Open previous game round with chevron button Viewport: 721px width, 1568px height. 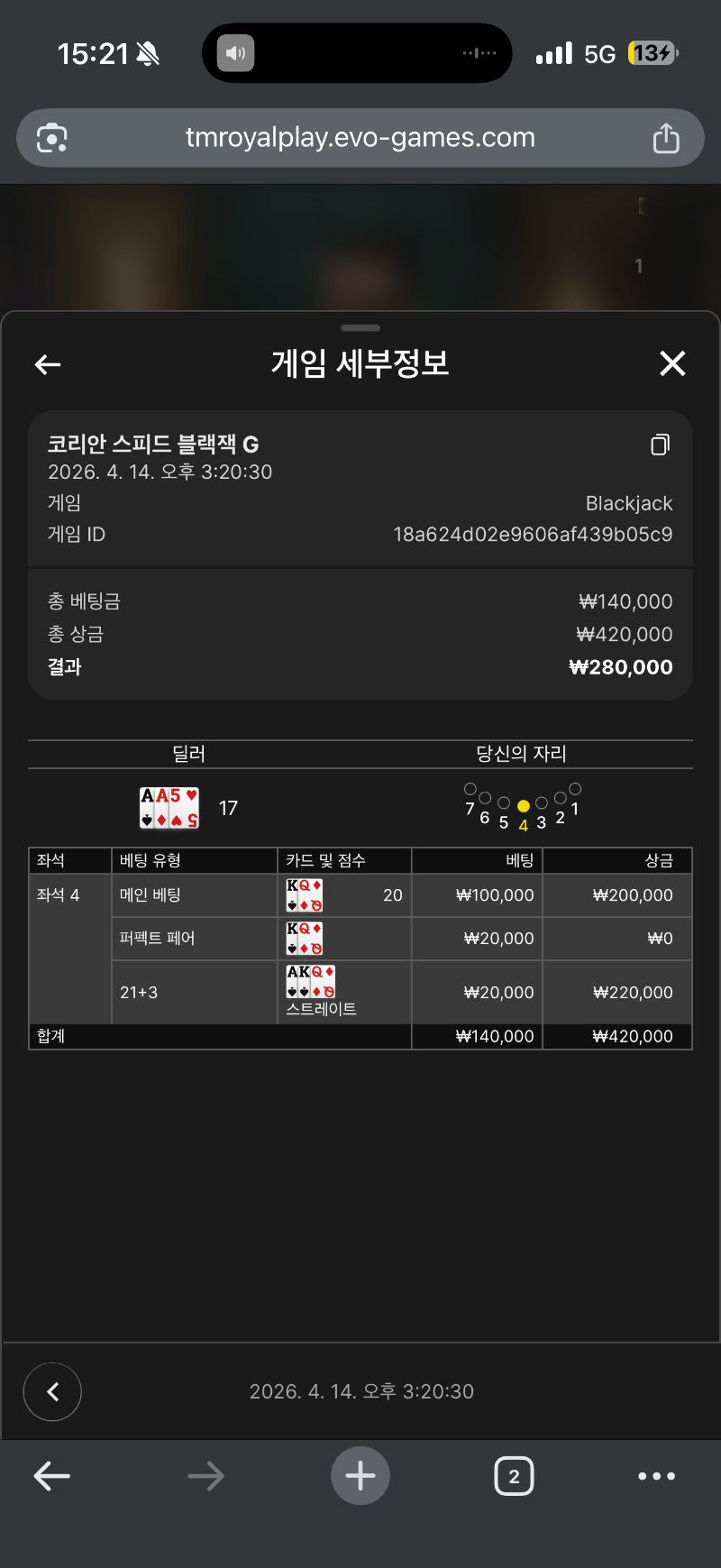(x=52, y=1391)
